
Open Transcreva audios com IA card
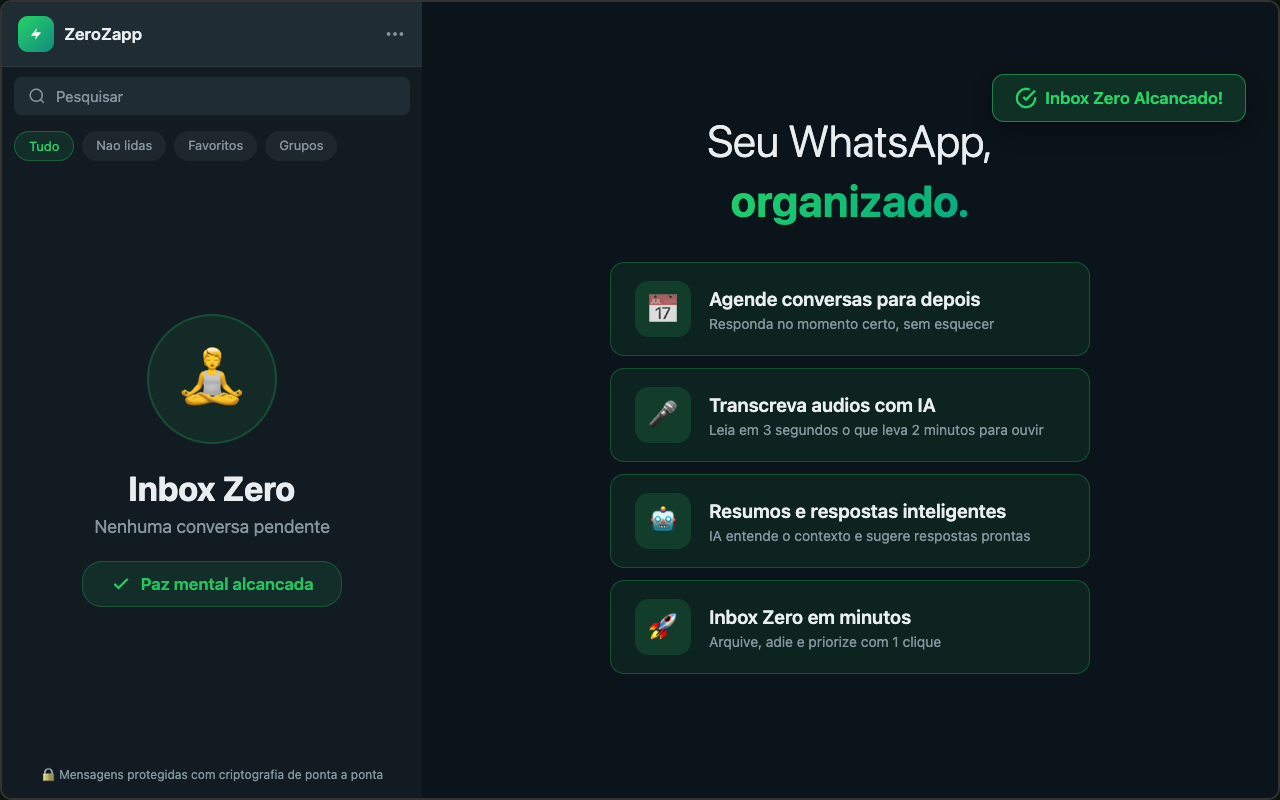point(849,415)
